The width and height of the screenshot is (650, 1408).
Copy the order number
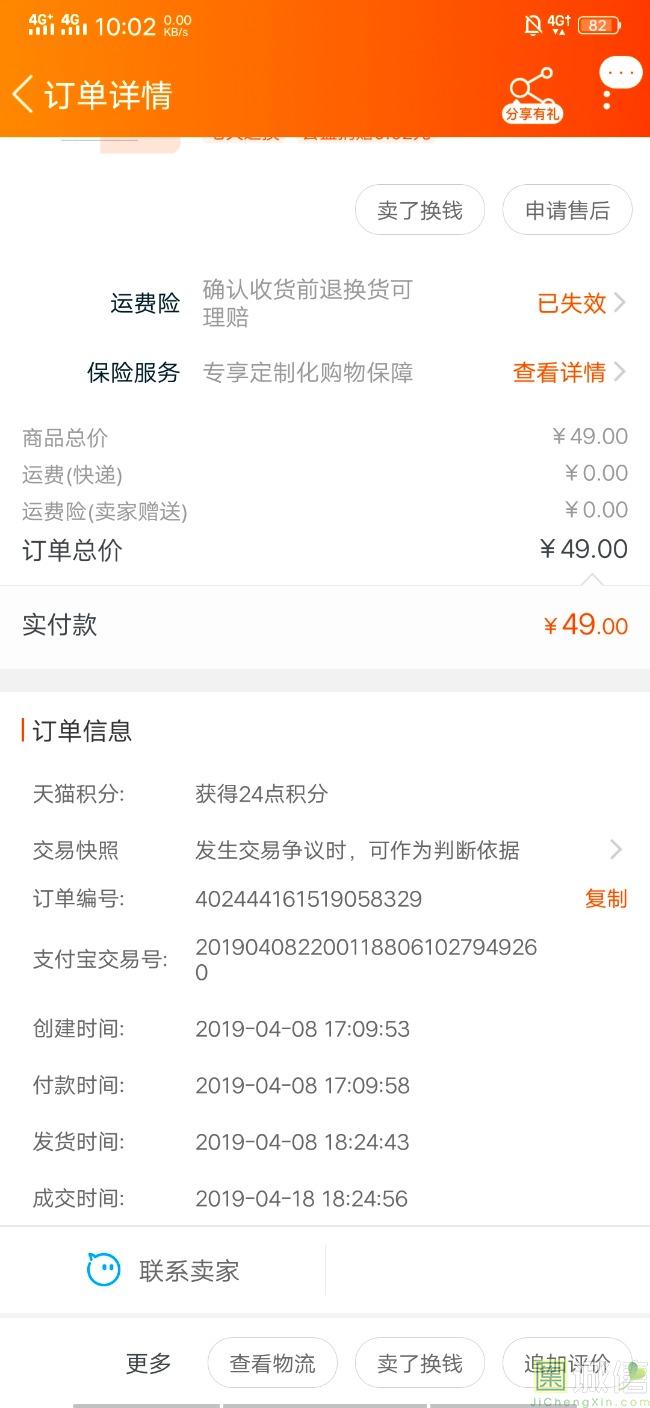[x=606, y=898]
